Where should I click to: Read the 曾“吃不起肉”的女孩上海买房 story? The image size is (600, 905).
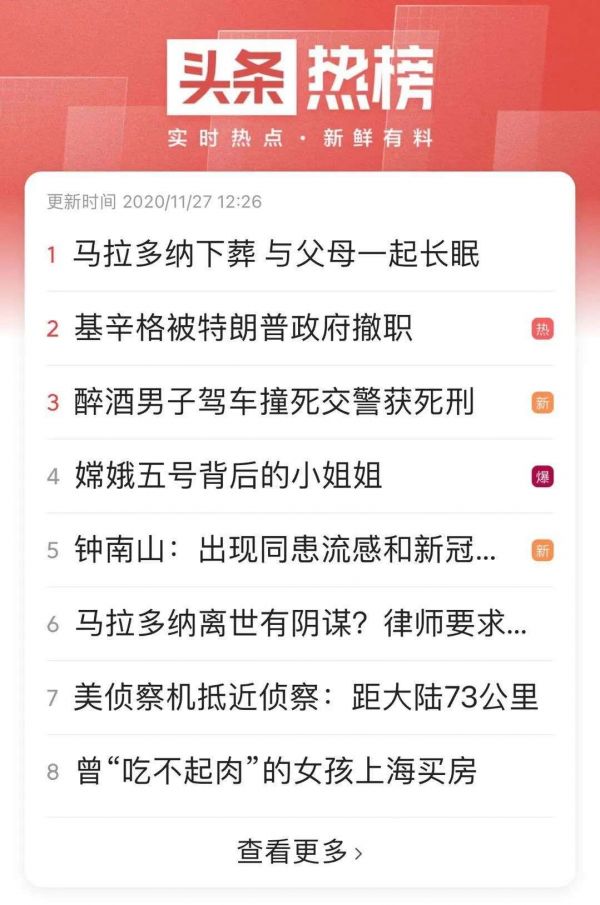(x=276, y=771)
